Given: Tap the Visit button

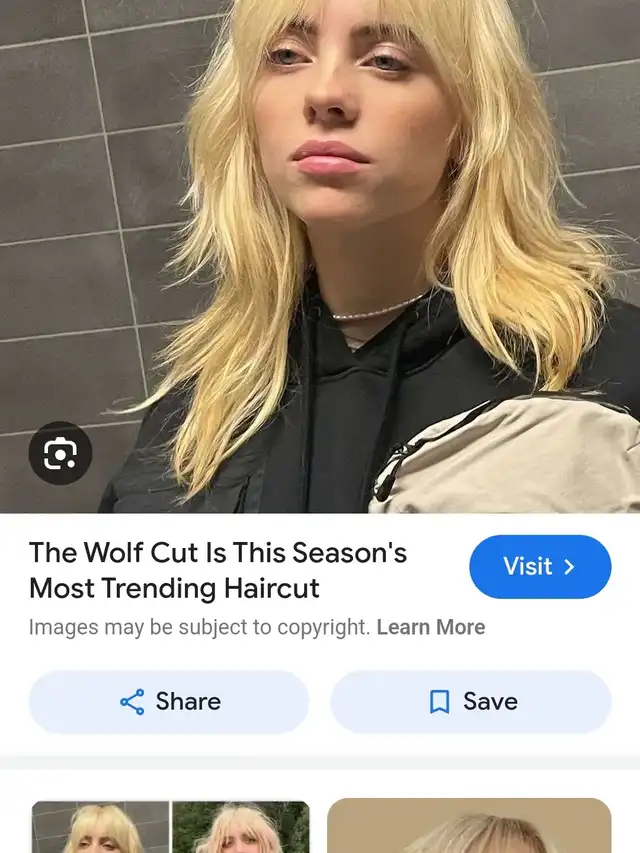Looking at the screenshot, I should (540, 567).
